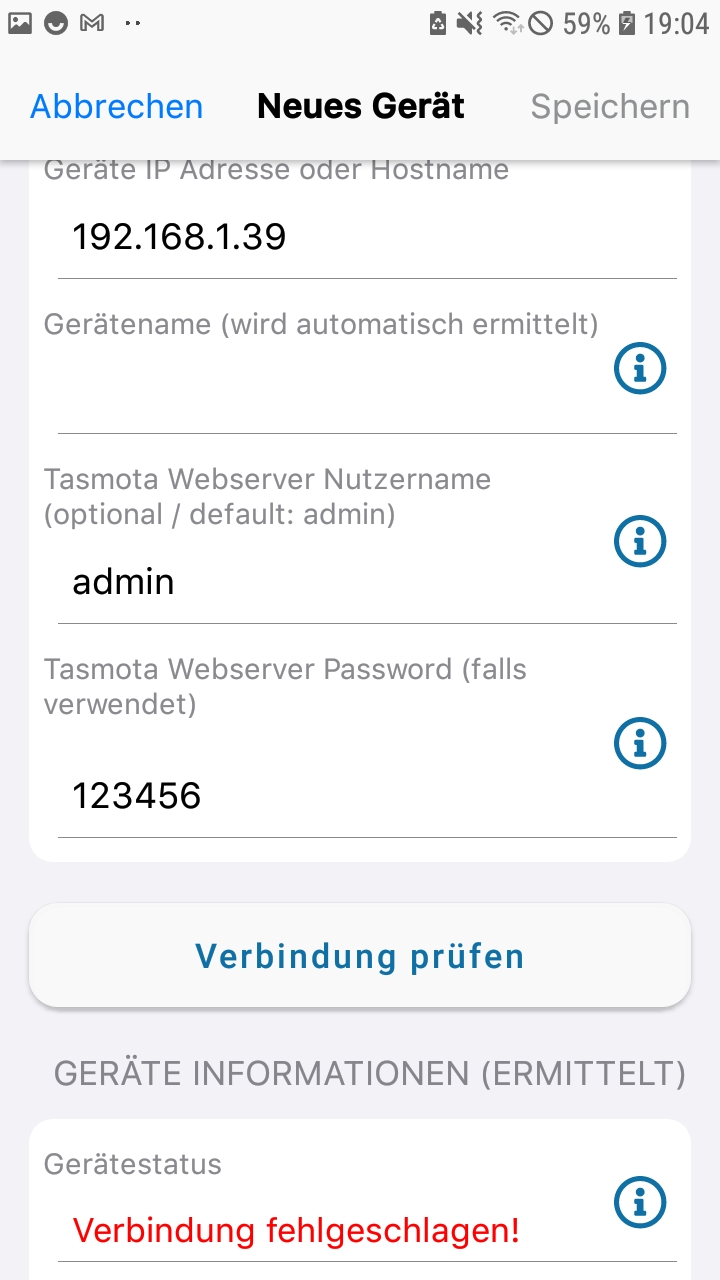The height and width of the screenshot is (1280, 720).
Task: Open the info icon for Tasmota Webserver Password
Action: point(639,743)
